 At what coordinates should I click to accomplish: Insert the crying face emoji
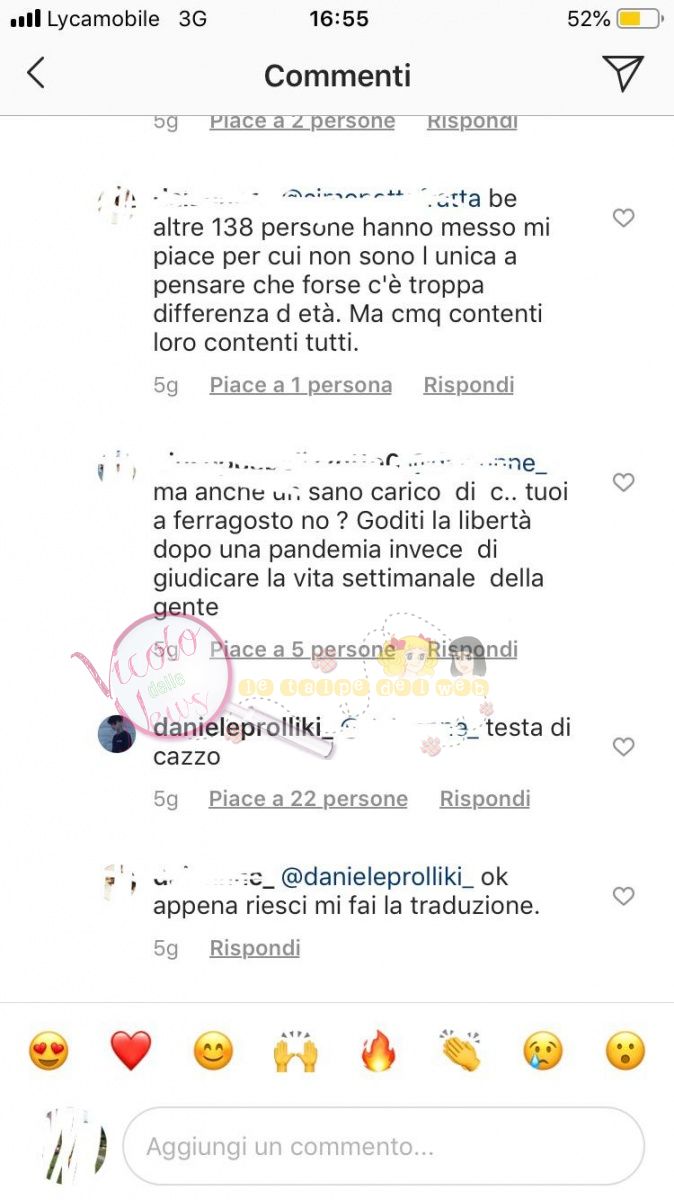[x=543, y=1051]
